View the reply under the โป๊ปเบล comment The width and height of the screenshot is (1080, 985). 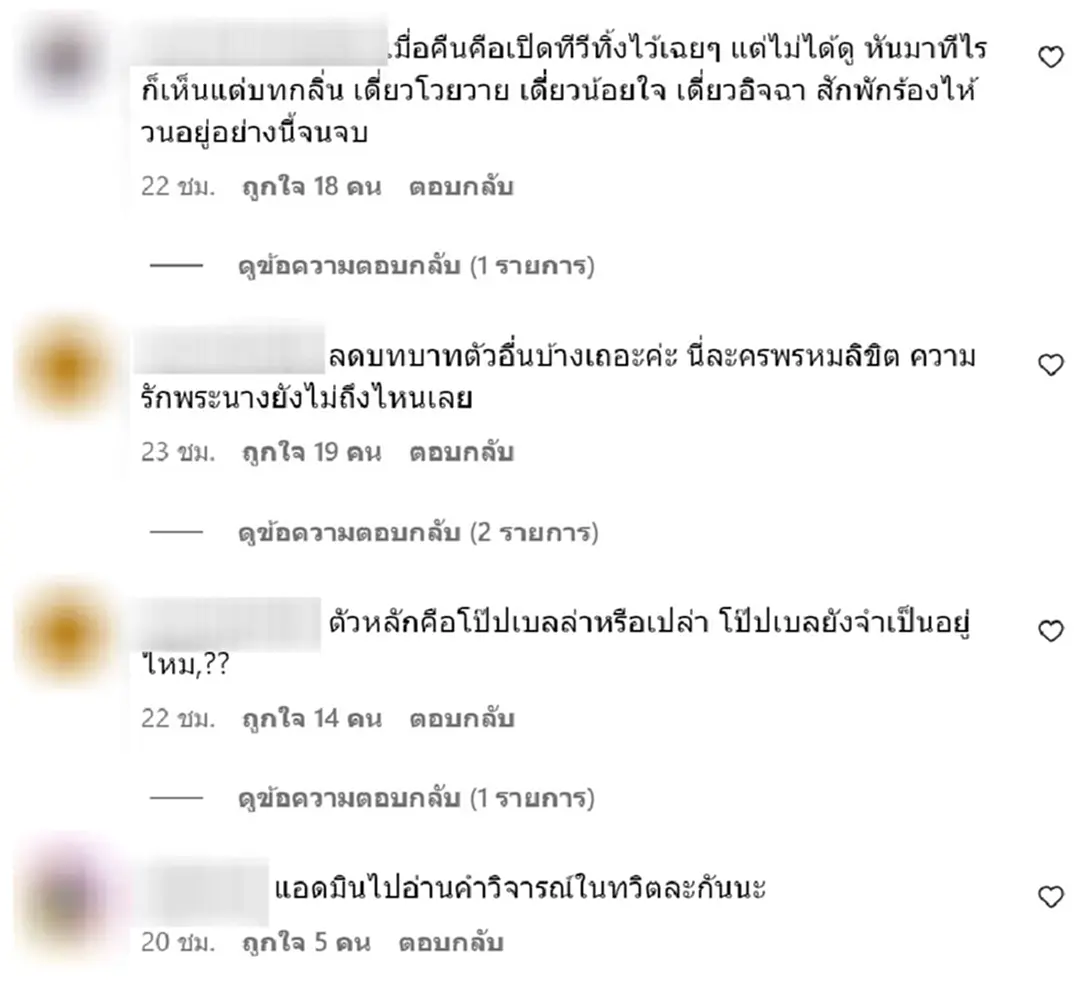tap(415, 799)
